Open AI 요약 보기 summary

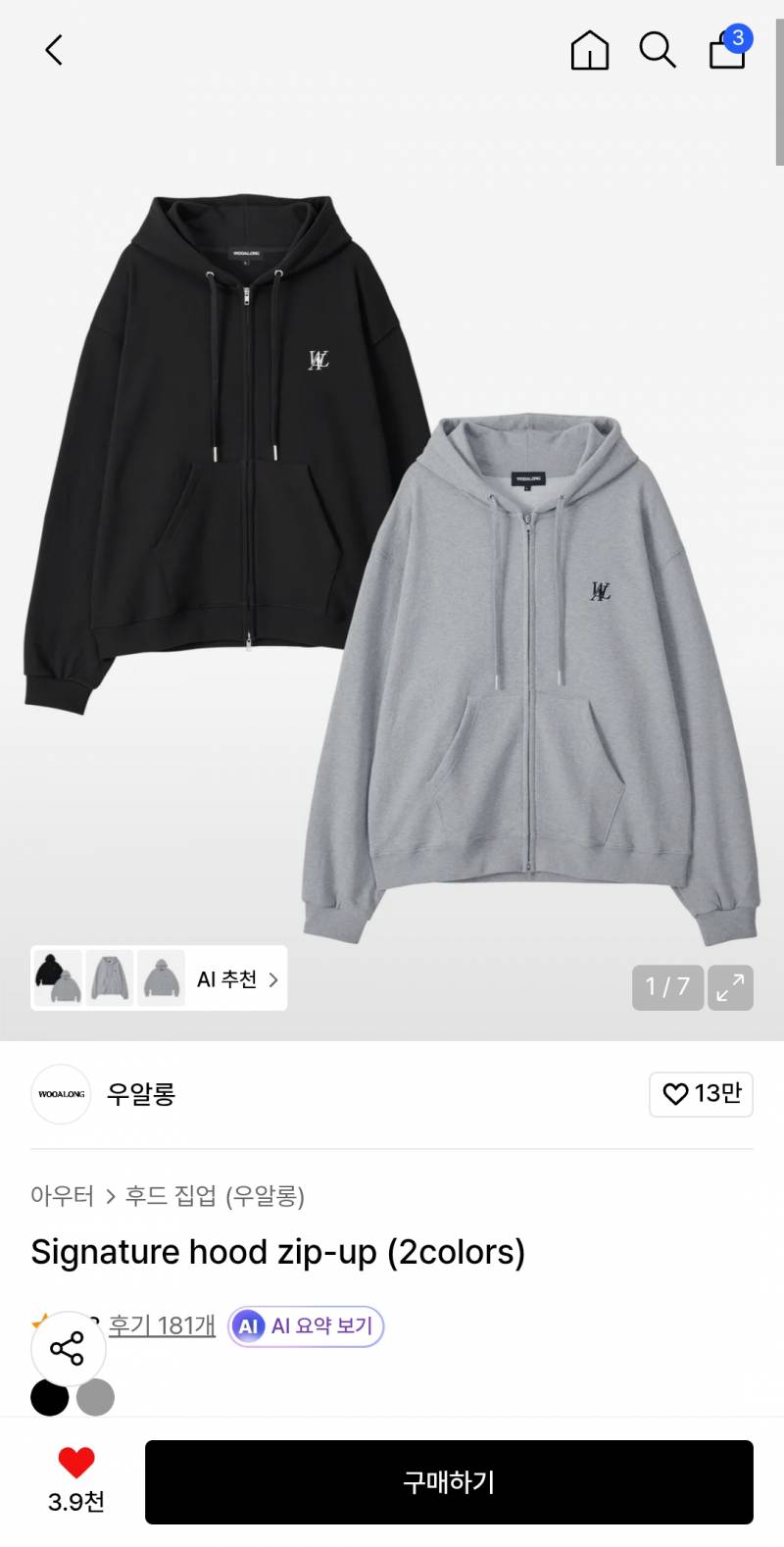tap(306, 1326)
